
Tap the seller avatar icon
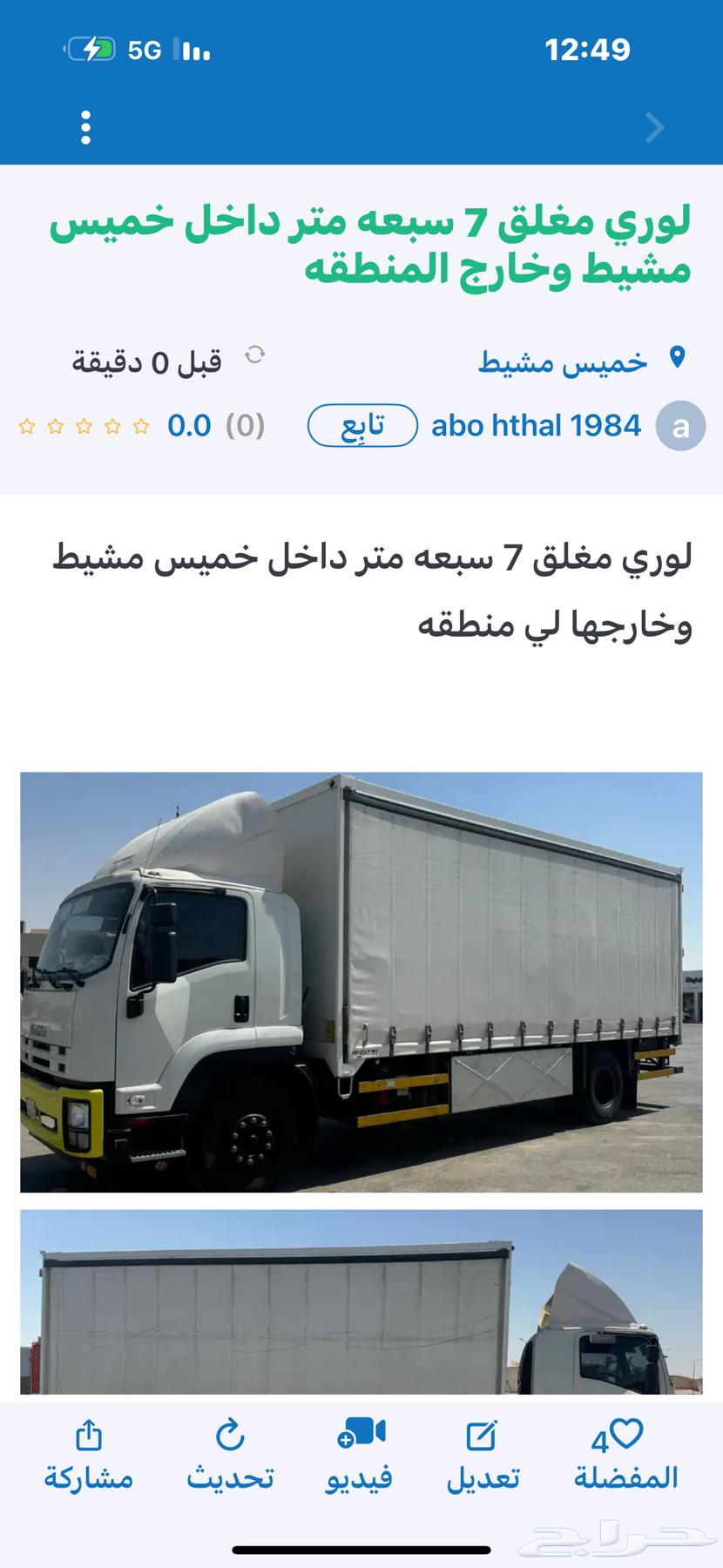point(680,426)
